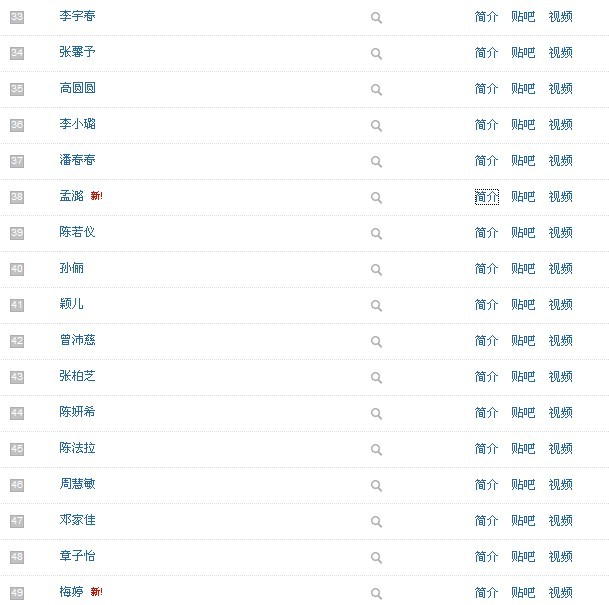Open 贴吧 for 李小璐

point(523,125)
